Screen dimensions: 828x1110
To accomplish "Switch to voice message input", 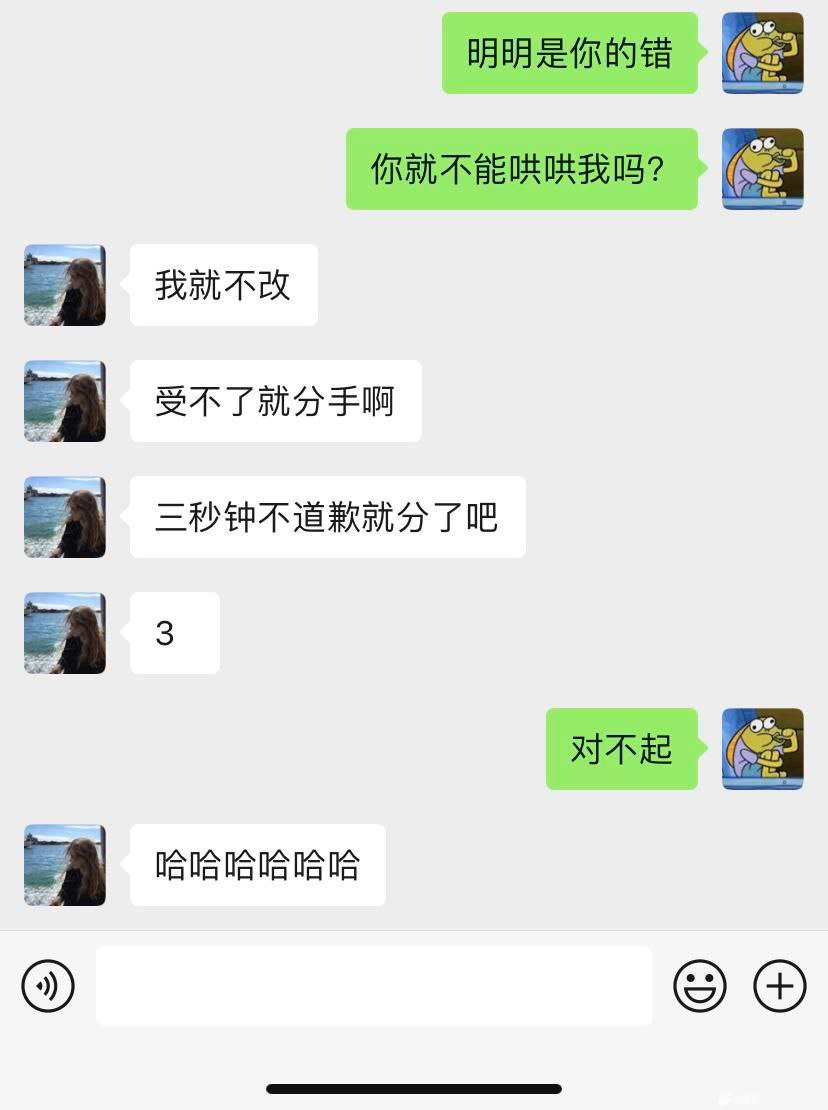I will coord(48,986).
